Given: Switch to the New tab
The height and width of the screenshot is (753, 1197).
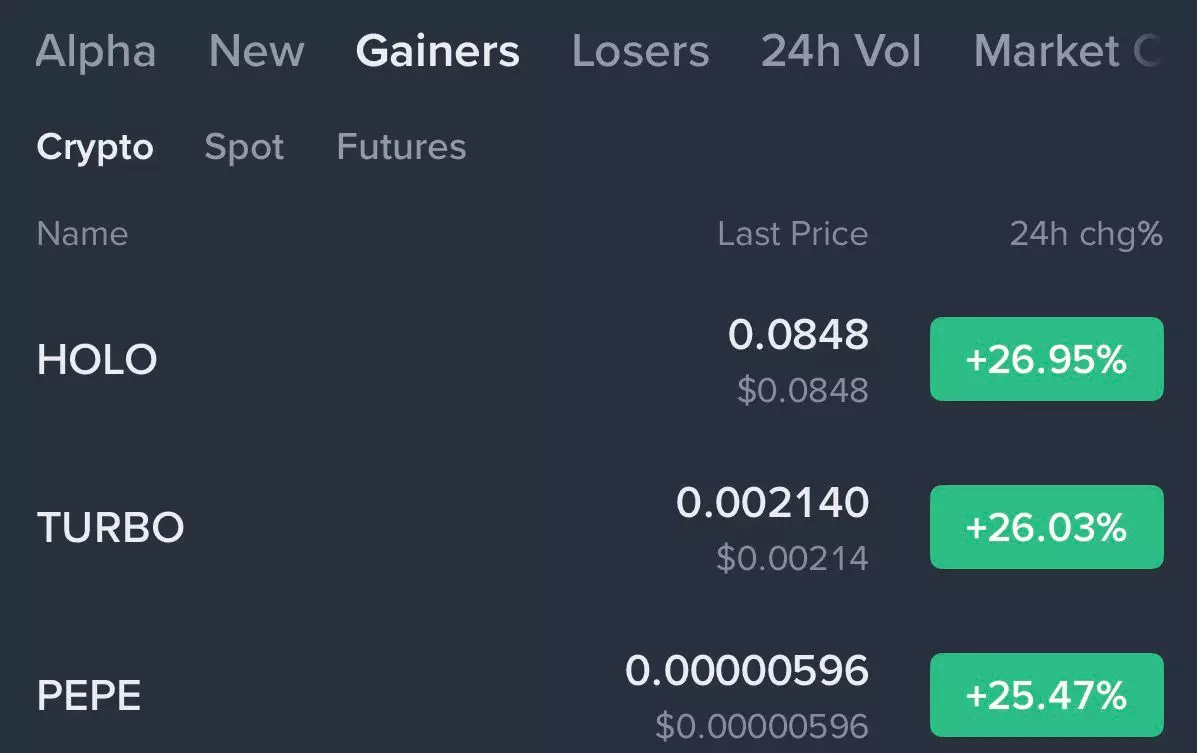Looking at the screenshot, I should [256, 52].
